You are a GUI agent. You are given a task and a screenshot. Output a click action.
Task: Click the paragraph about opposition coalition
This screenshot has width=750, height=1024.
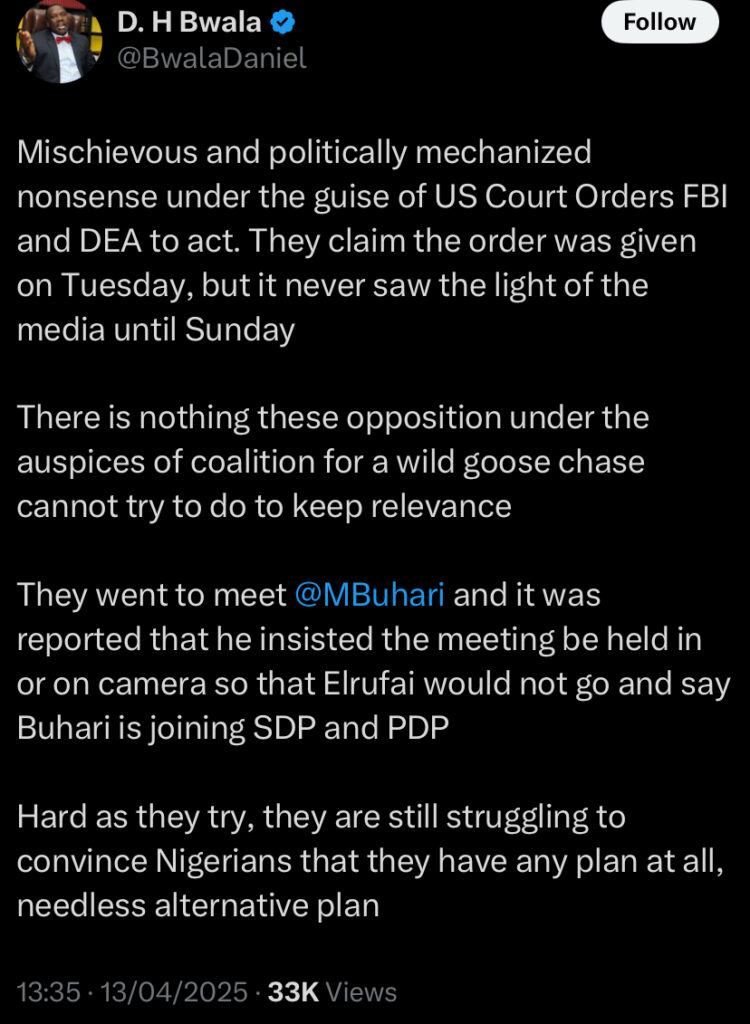(335, 461)
